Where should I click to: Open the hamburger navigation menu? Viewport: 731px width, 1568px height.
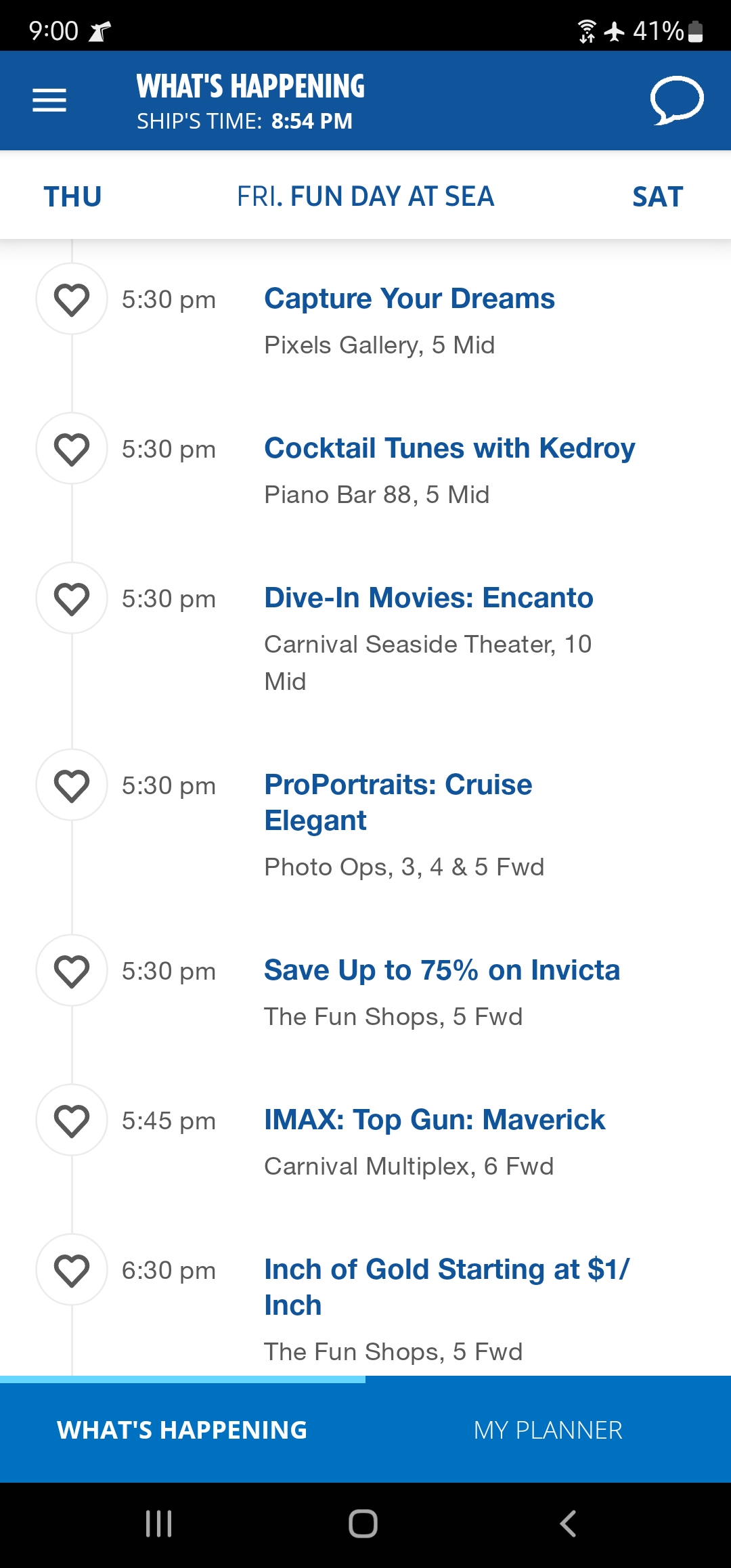(x=49, y=100)
